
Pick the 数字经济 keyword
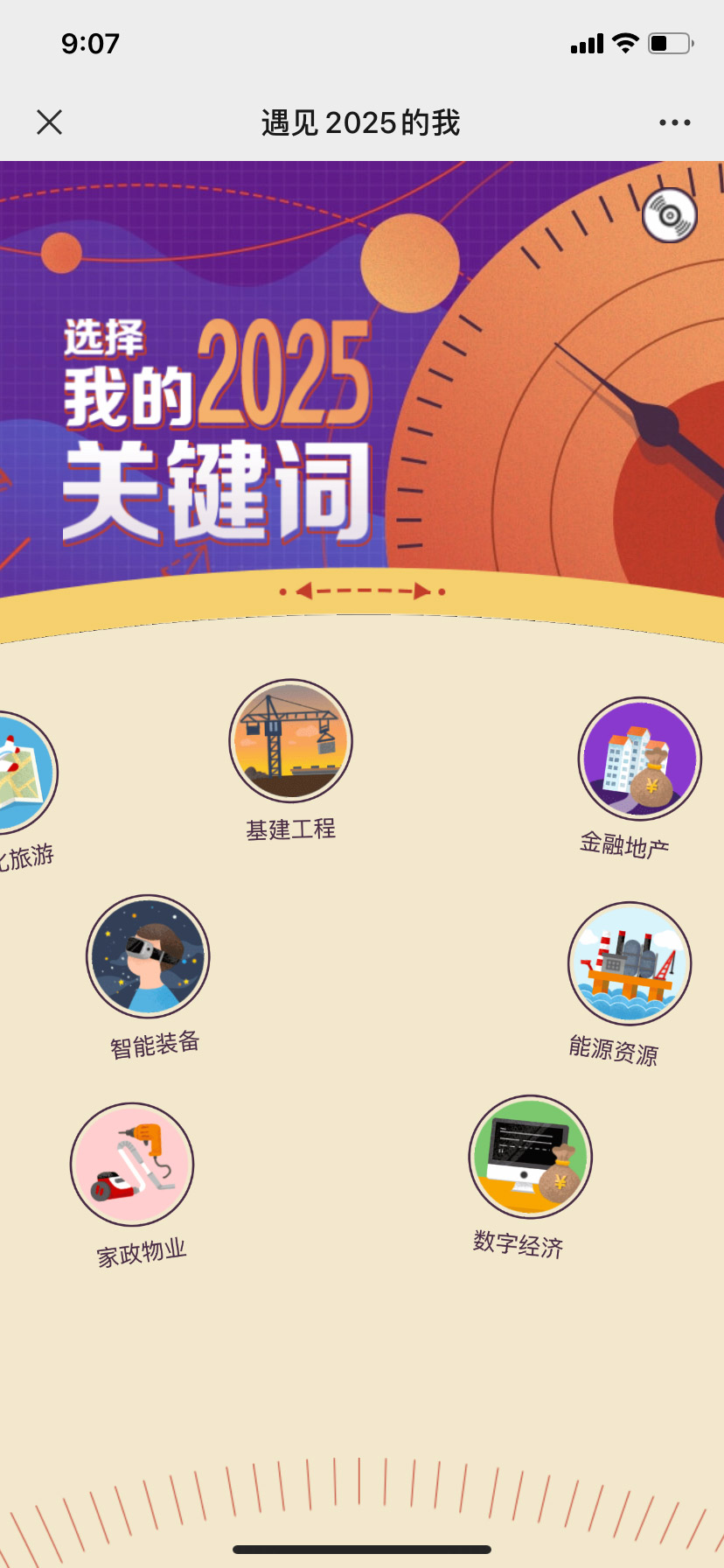click(x=531, y=1157)
